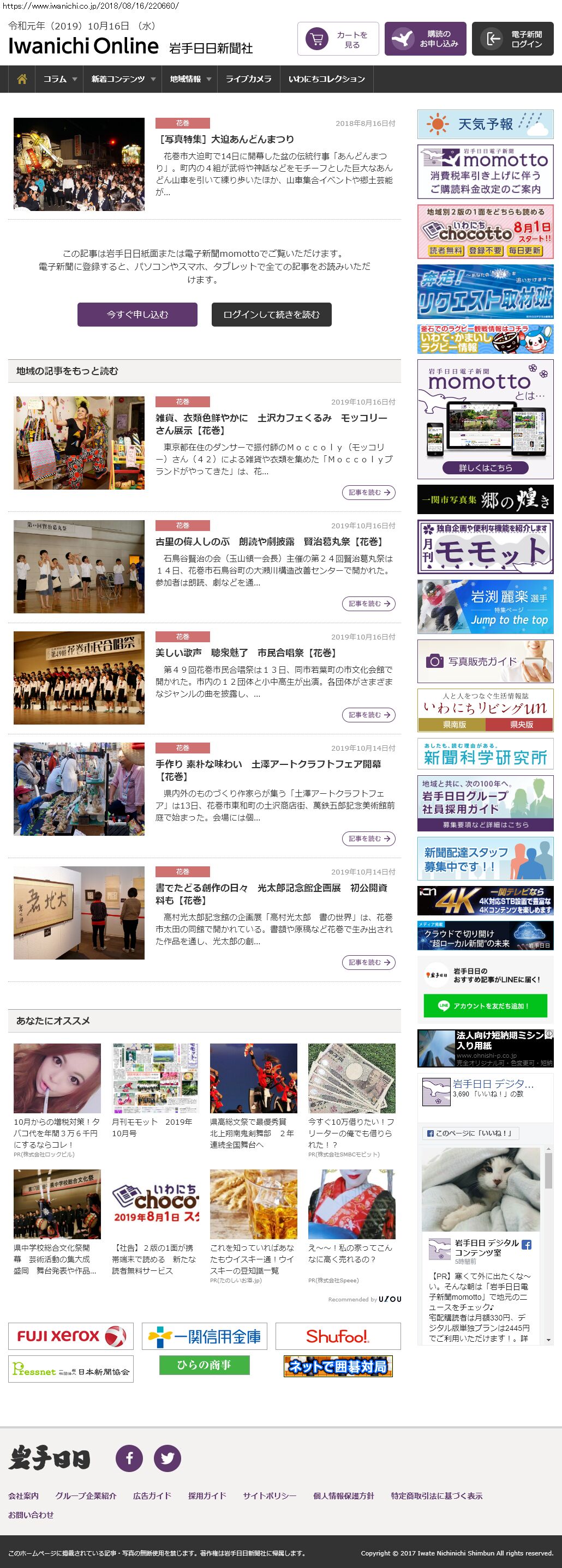Open the 賢治葛丸祭 article headline
Screen dimensions: 562x1568
pos(268,542)
